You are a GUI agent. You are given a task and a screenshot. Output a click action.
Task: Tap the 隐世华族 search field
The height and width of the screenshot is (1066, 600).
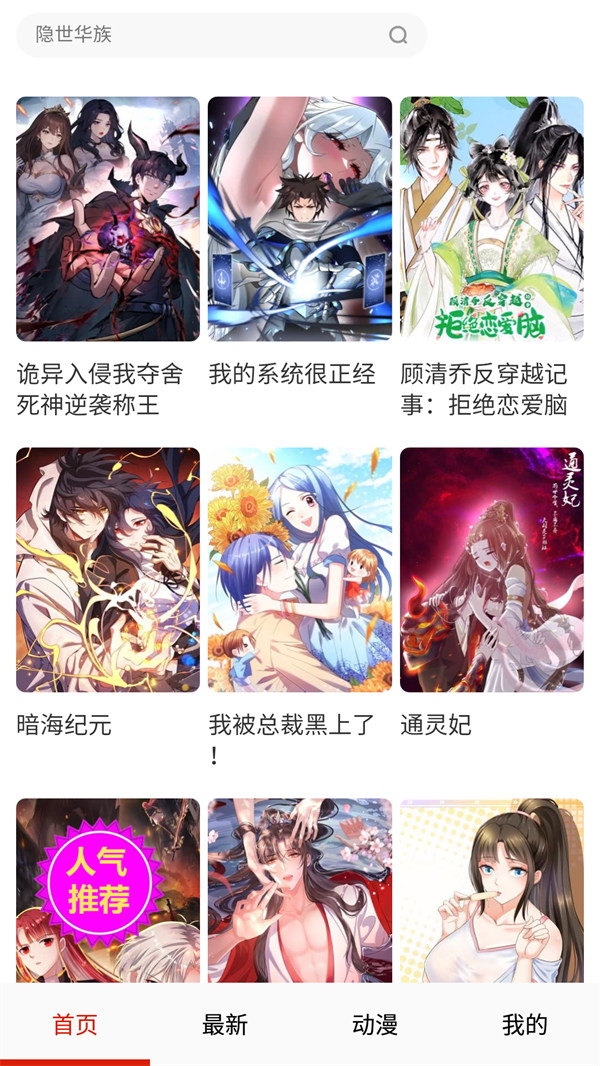click(x=200, y=35)
